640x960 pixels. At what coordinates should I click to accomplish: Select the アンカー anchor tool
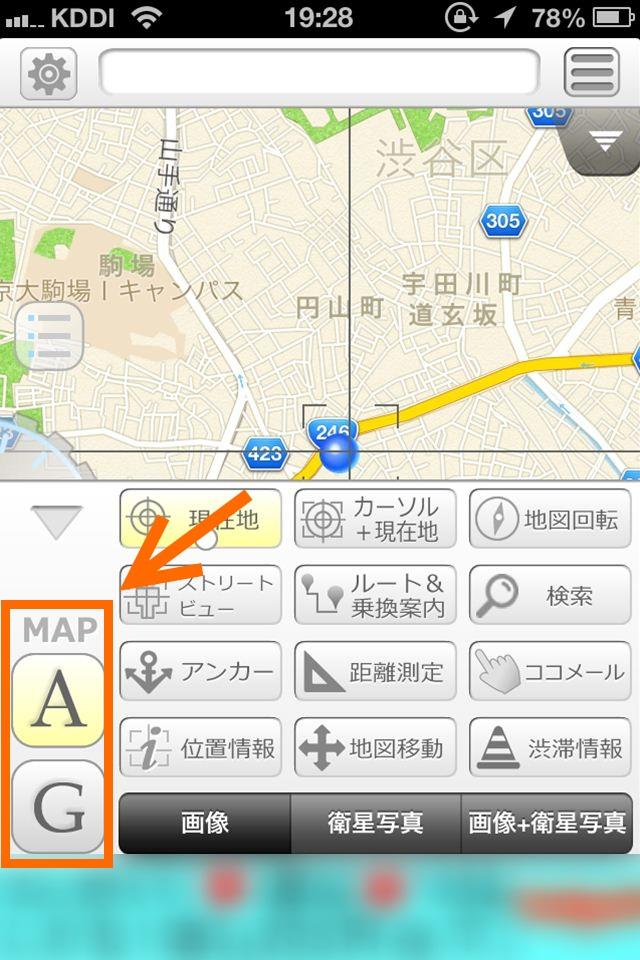200,671
